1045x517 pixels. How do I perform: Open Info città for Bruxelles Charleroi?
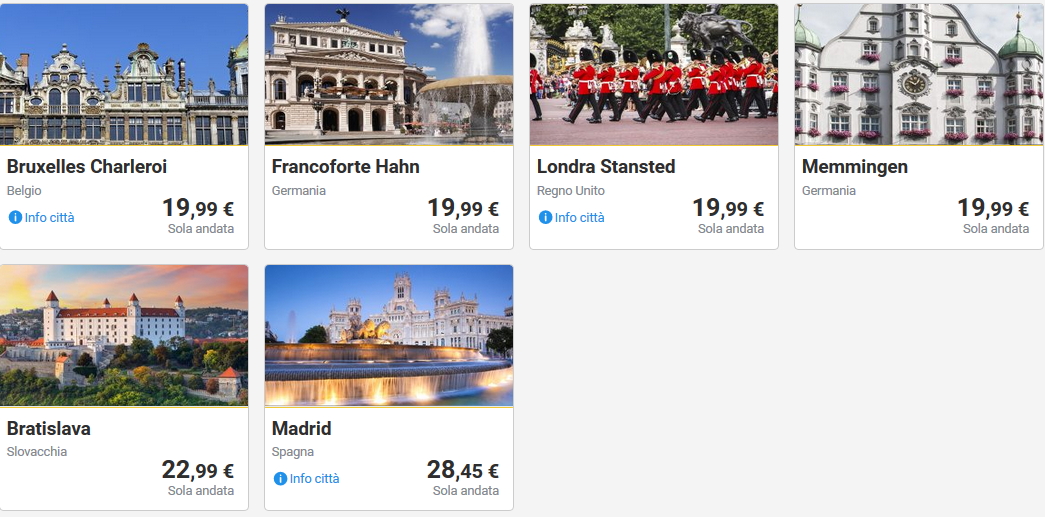click(42, 218)
